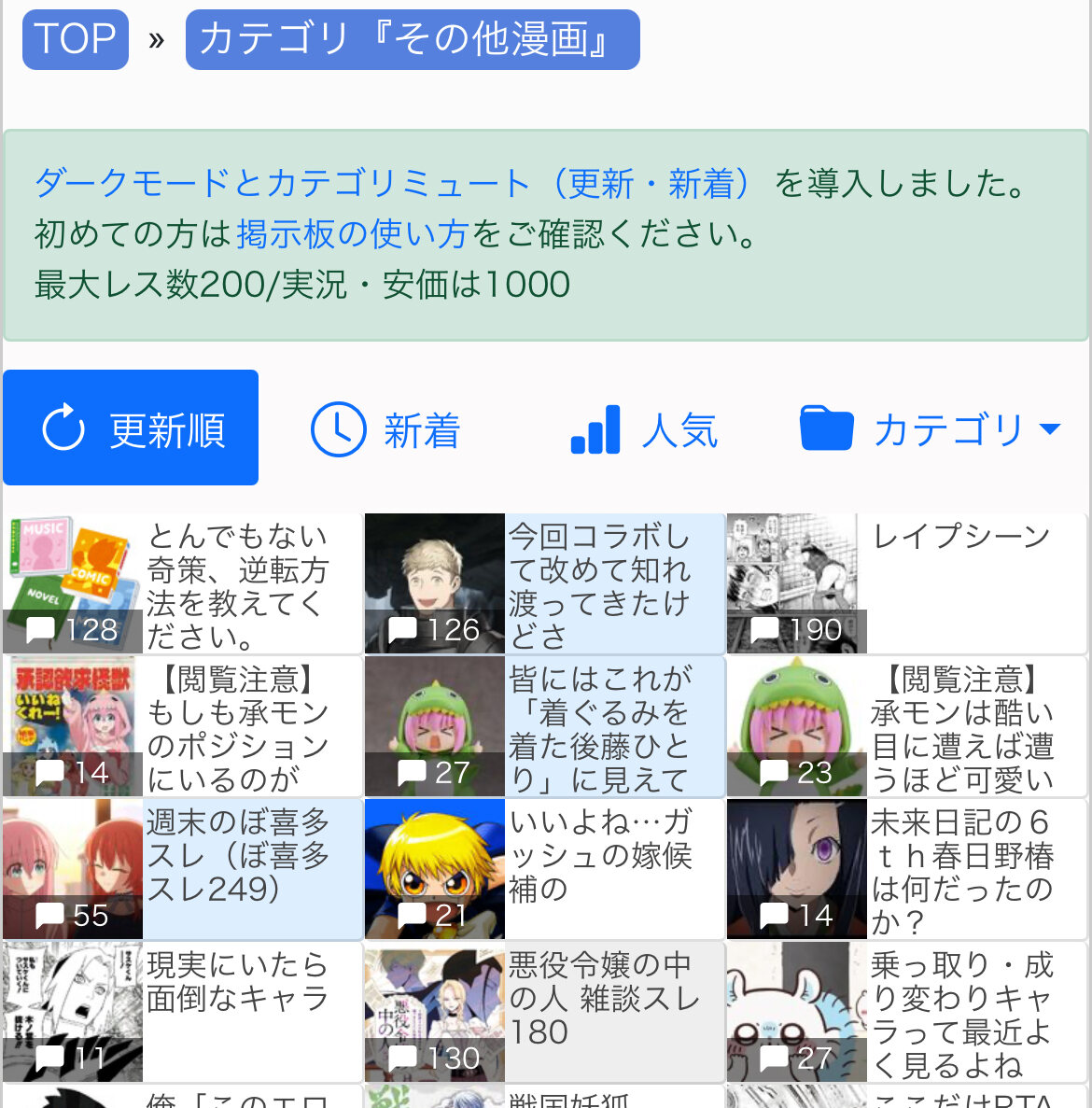
Task: Open the 掲示板の使い方 link
Action: pyautogui.click(x=352, y=233)
